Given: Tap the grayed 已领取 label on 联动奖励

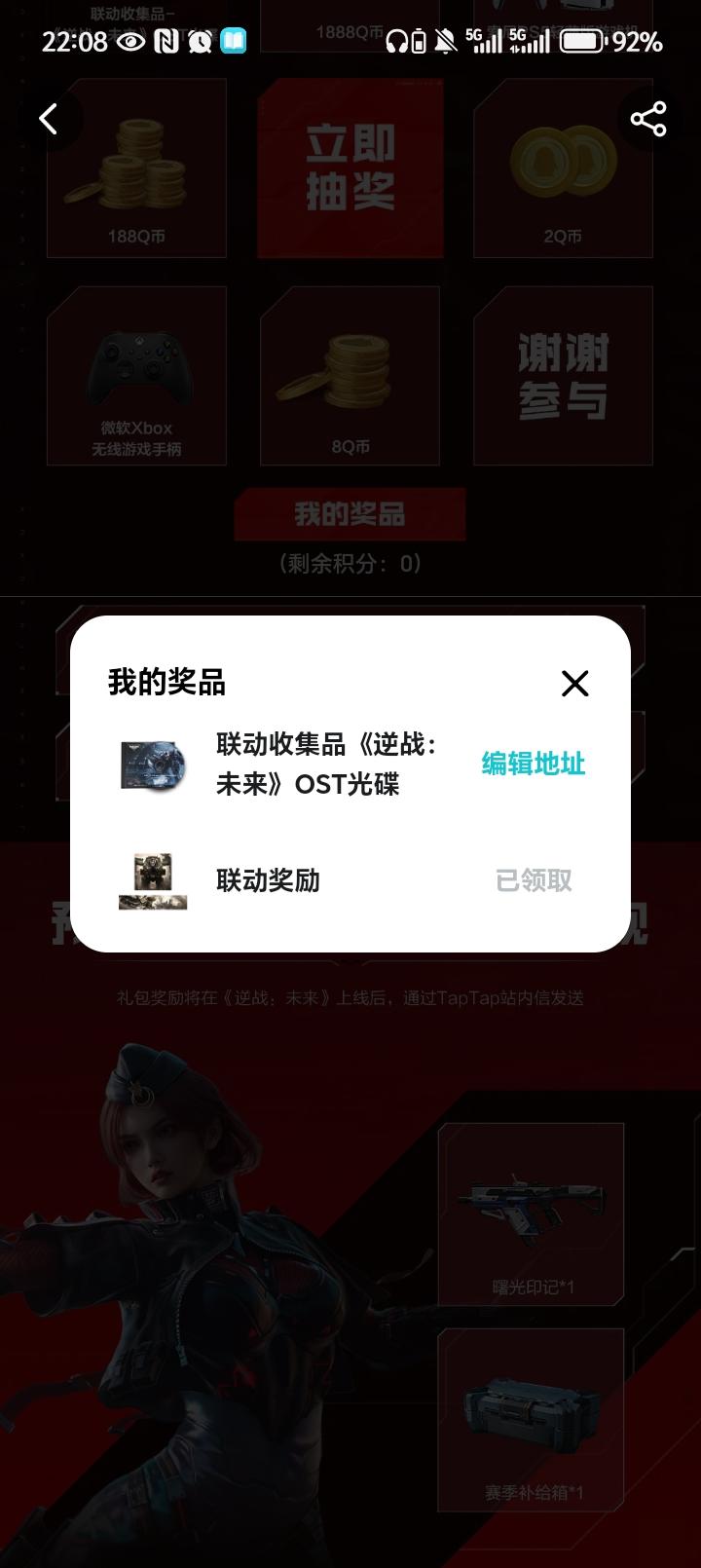Looking at the screenshot, I should (x=533, y=881).
